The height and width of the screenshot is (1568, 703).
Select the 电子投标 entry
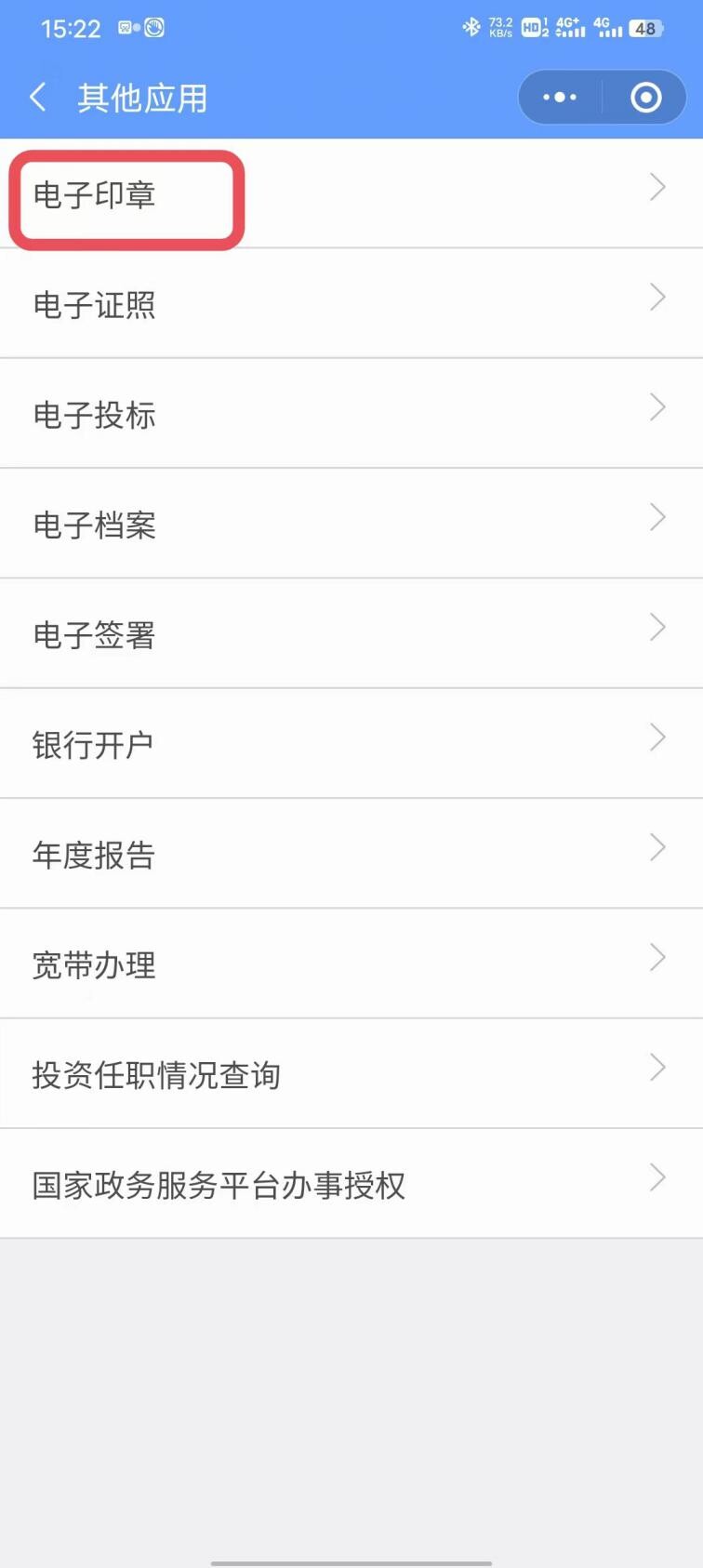tap(351, 414)
